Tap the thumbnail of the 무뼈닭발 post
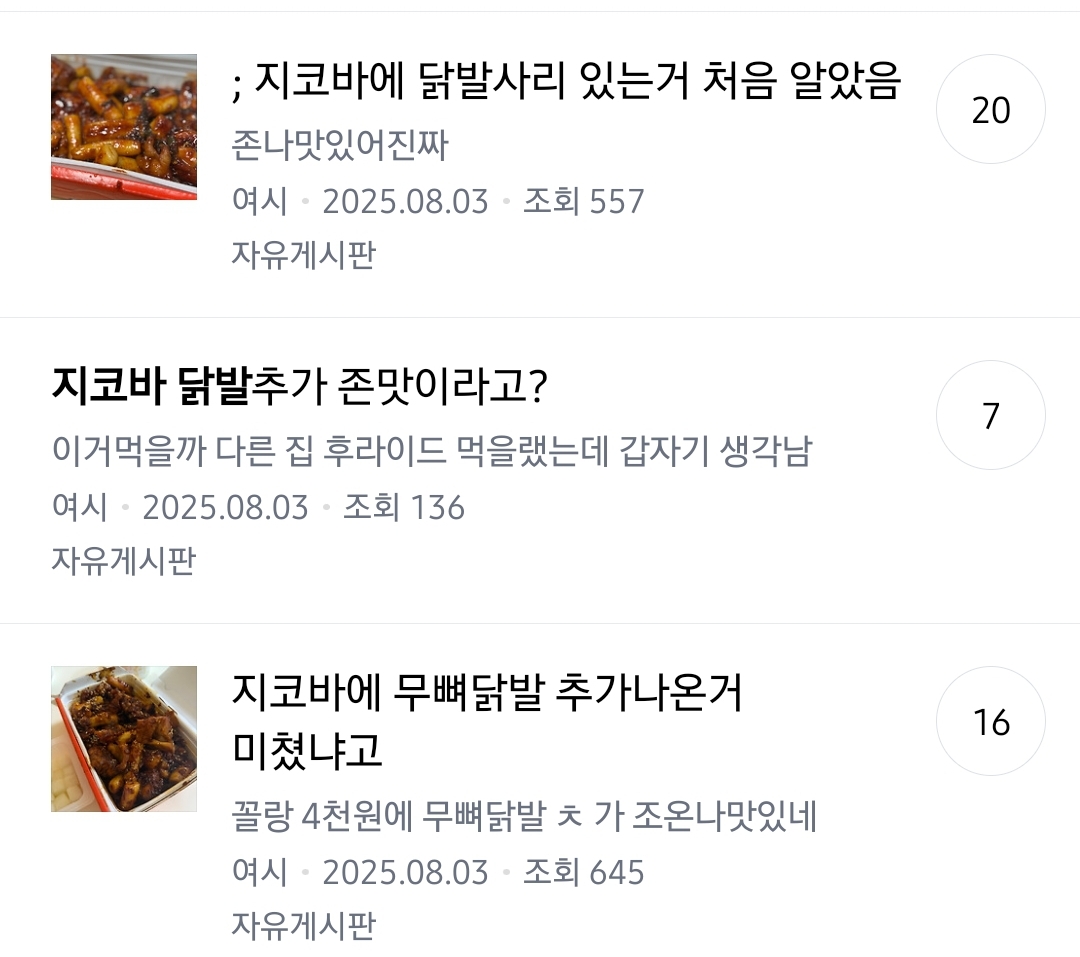This screenshot has width=1080, height=957. click(x=124, y=739)
